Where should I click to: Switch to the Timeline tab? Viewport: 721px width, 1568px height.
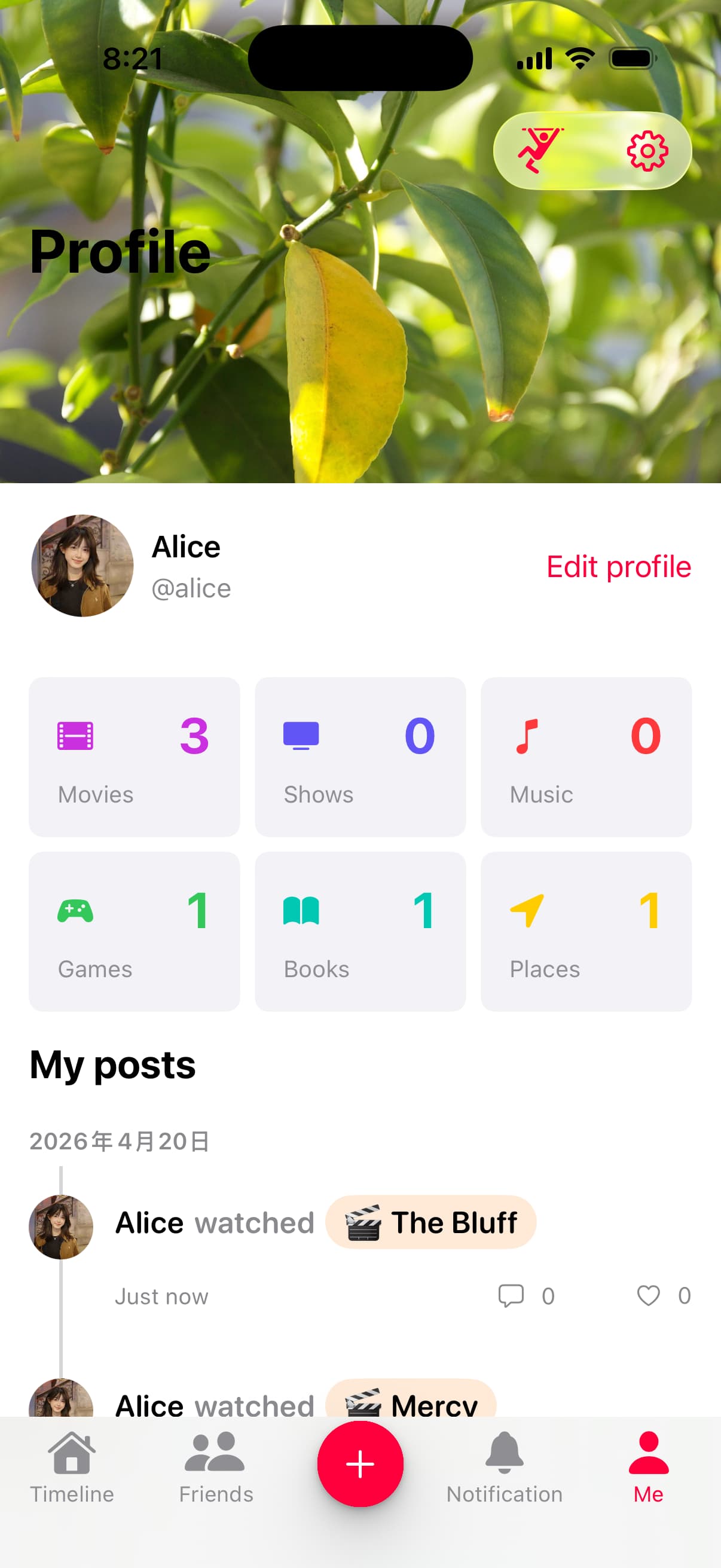click(72, 1467)
